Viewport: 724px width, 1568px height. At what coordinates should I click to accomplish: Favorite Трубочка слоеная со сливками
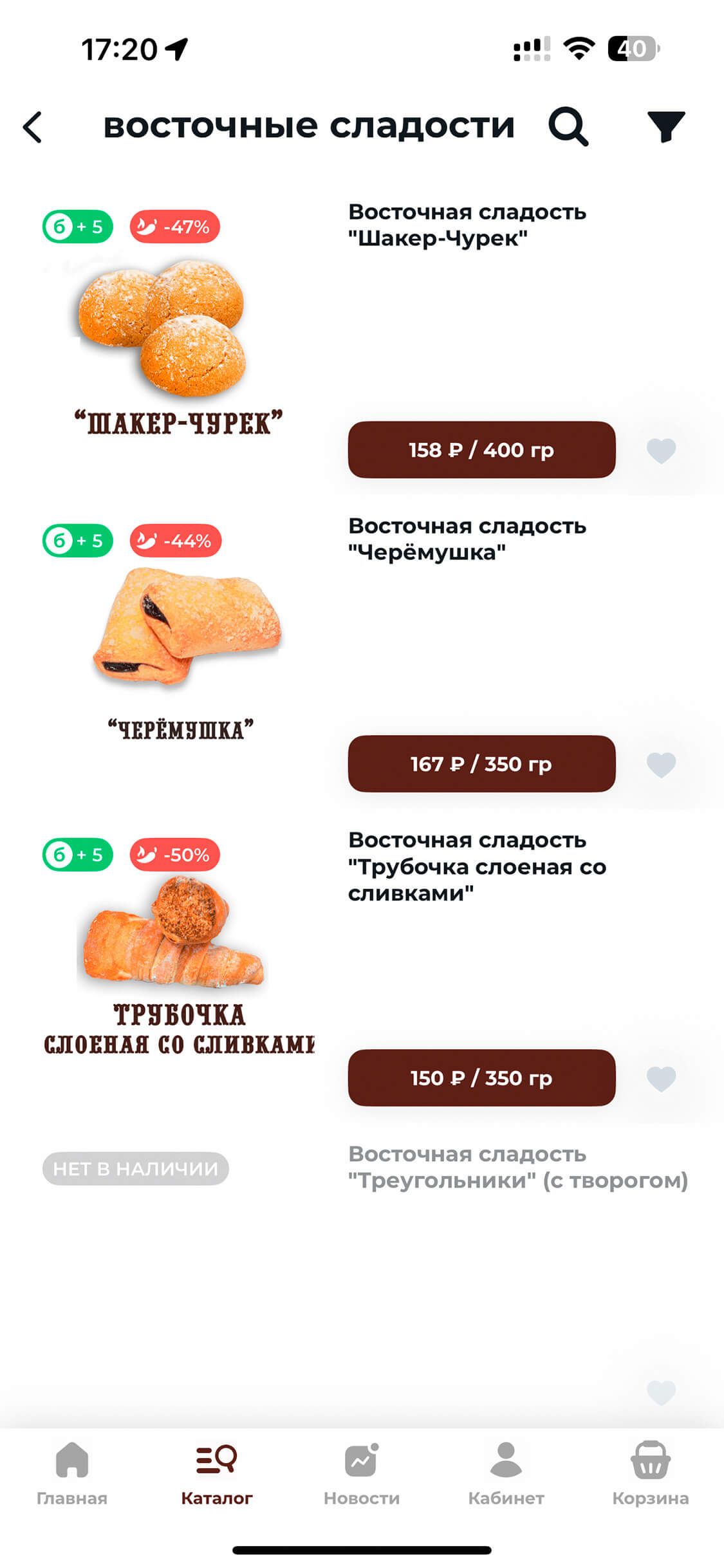(661, 1079)
